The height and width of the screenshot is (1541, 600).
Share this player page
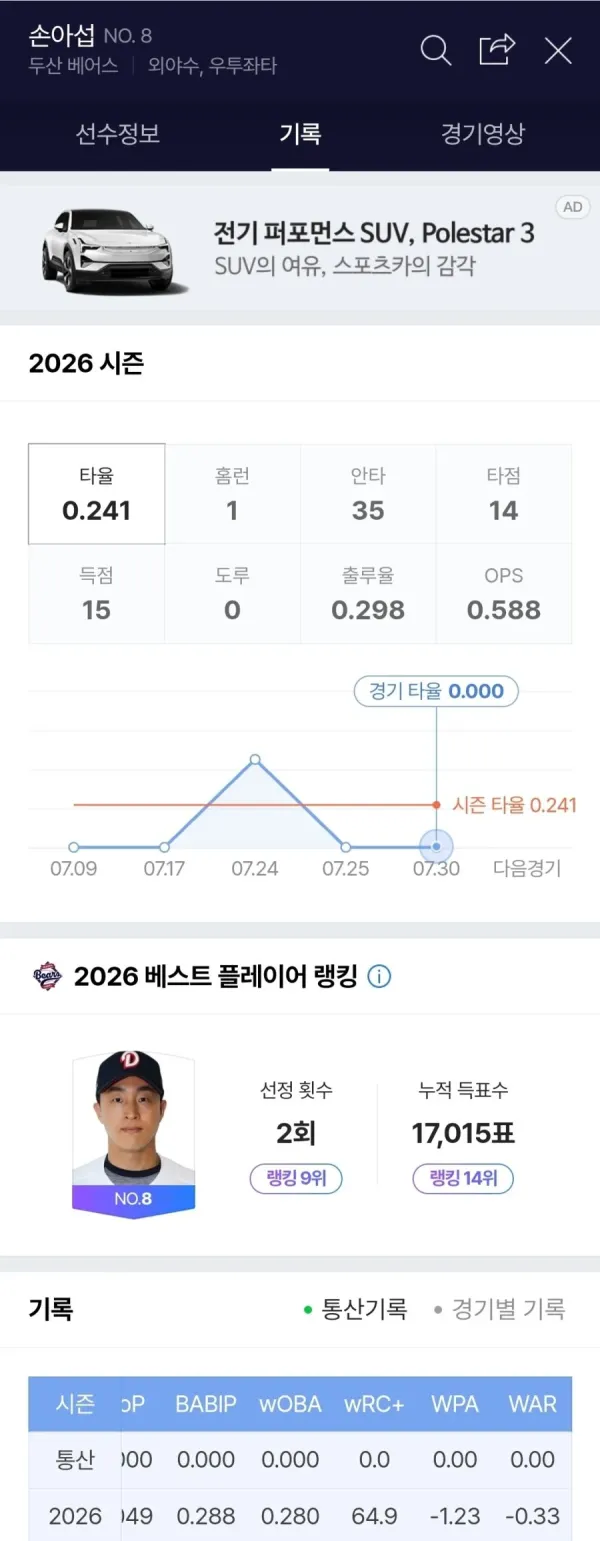pyautogui.click(x=497, y=49)
